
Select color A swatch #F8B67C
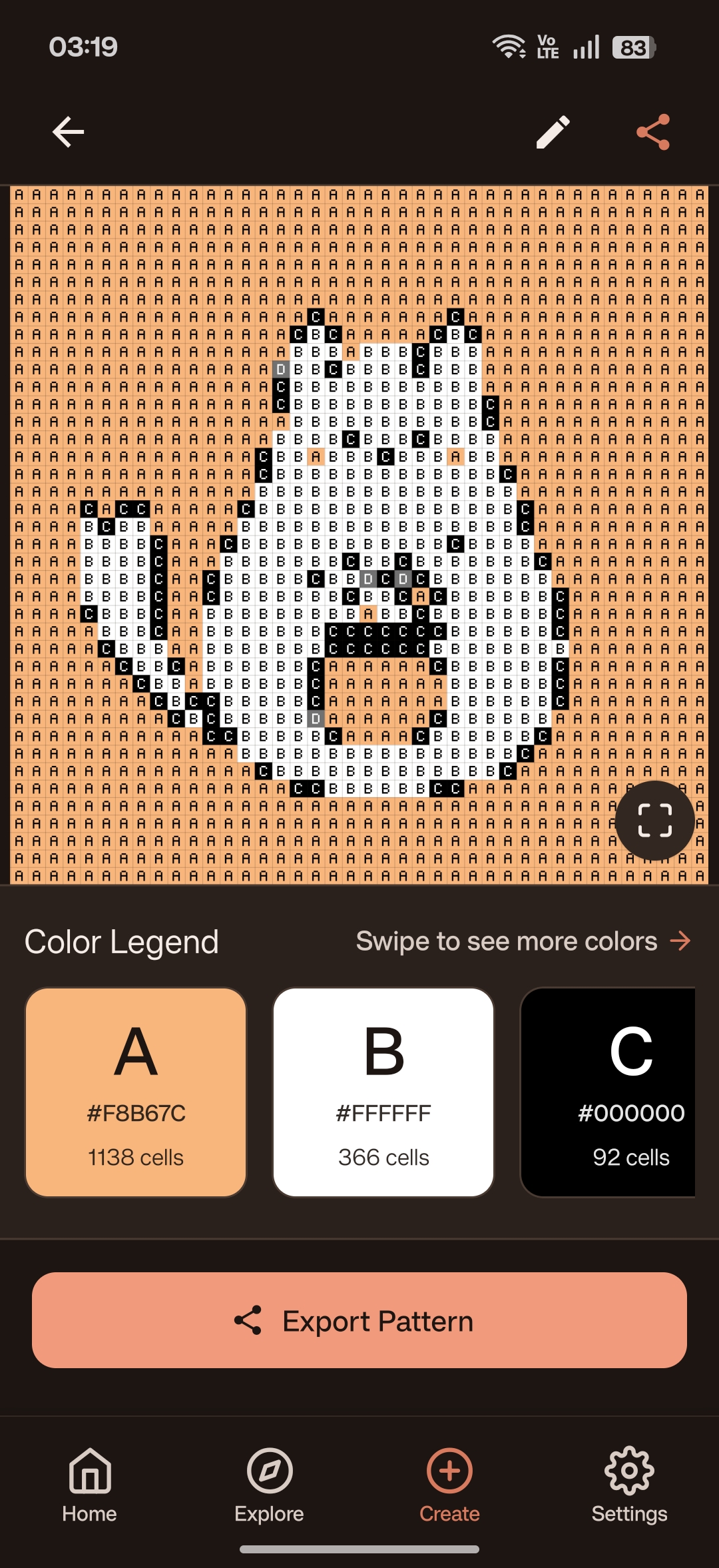pos(136,1092)
